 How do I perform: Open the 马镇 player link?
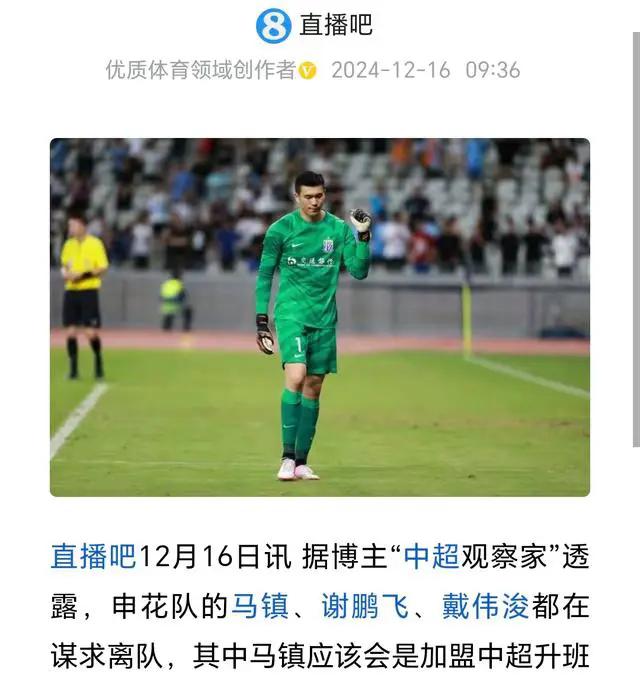pyautogui.click(x=260, y=606)
